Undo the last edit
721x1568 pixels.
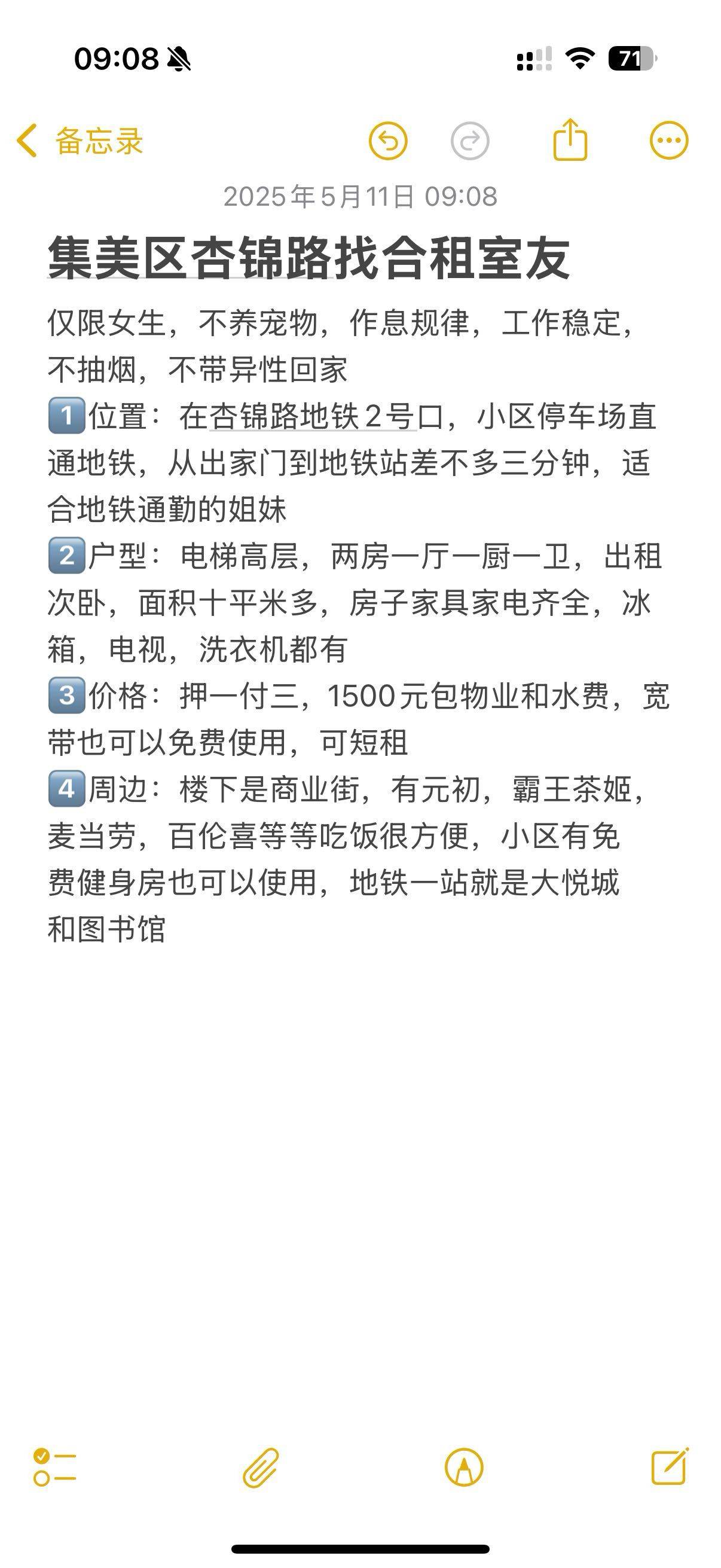[388, 141]
